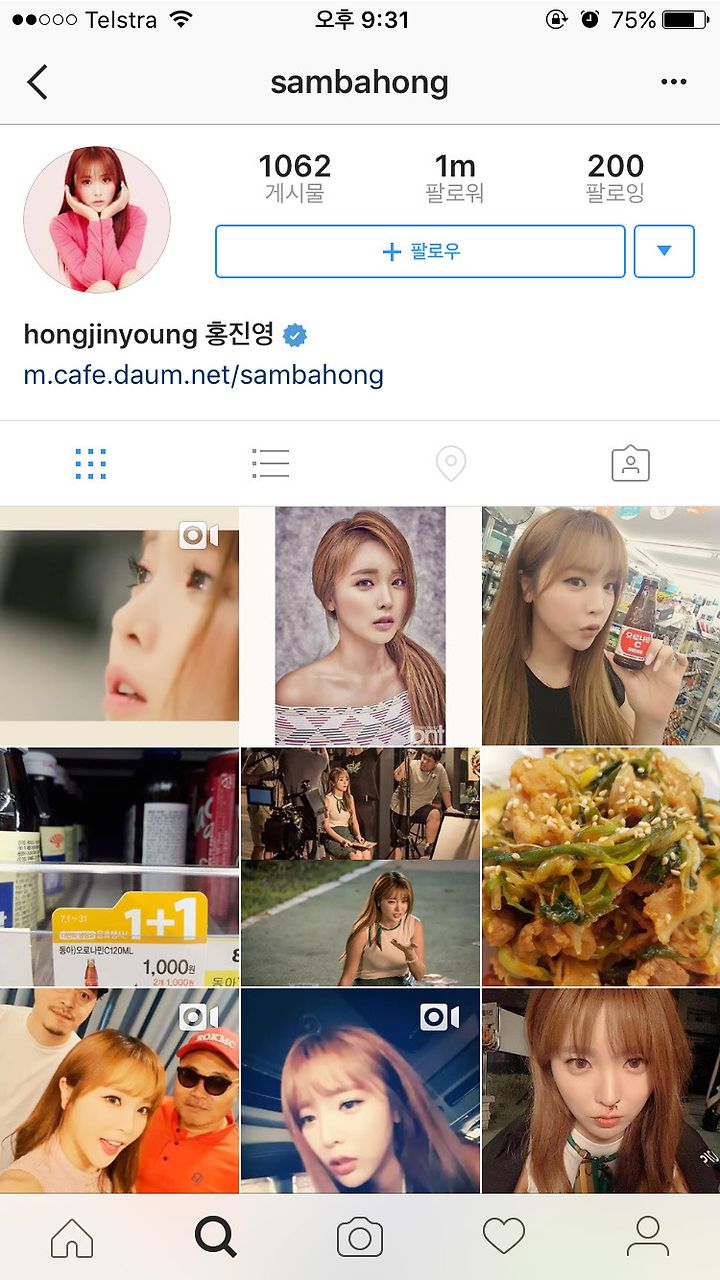Open the post with the drink bottle selfie

601,626
